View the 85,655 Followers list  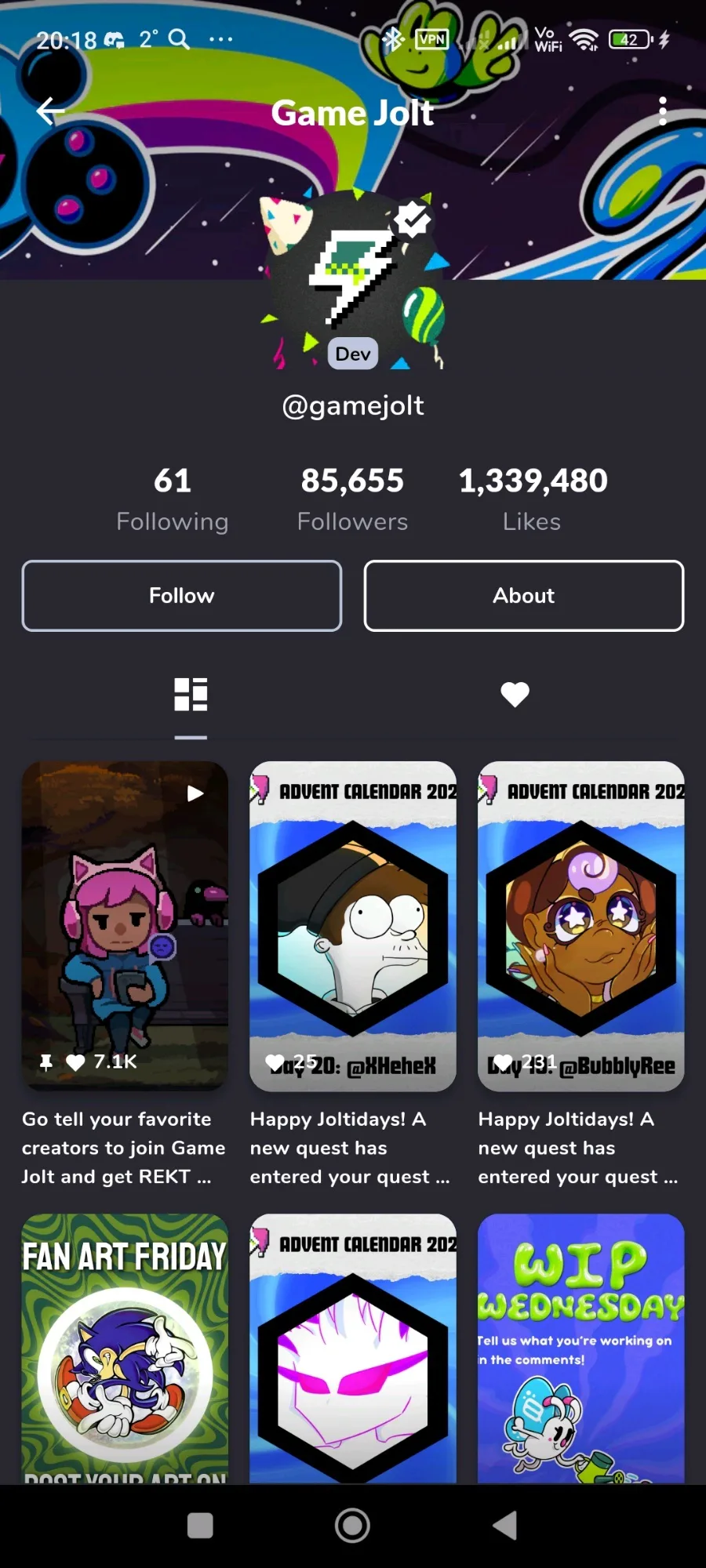352,499
